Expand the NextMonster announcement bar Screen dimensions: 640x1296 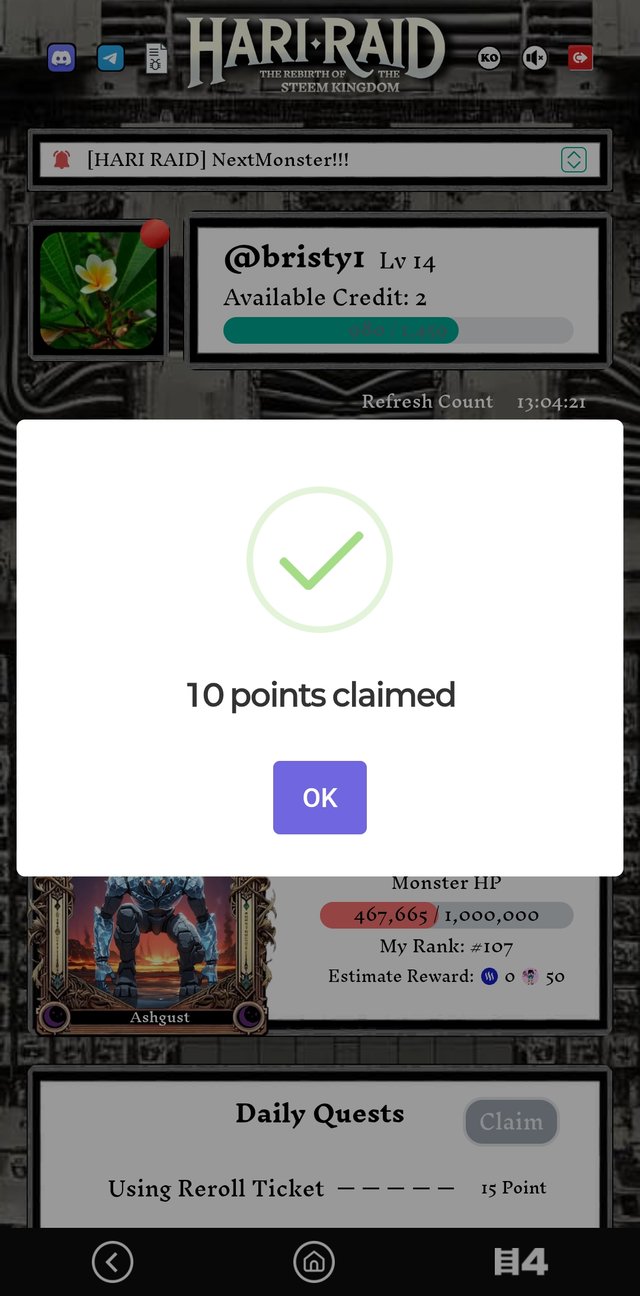click(573, 160)
